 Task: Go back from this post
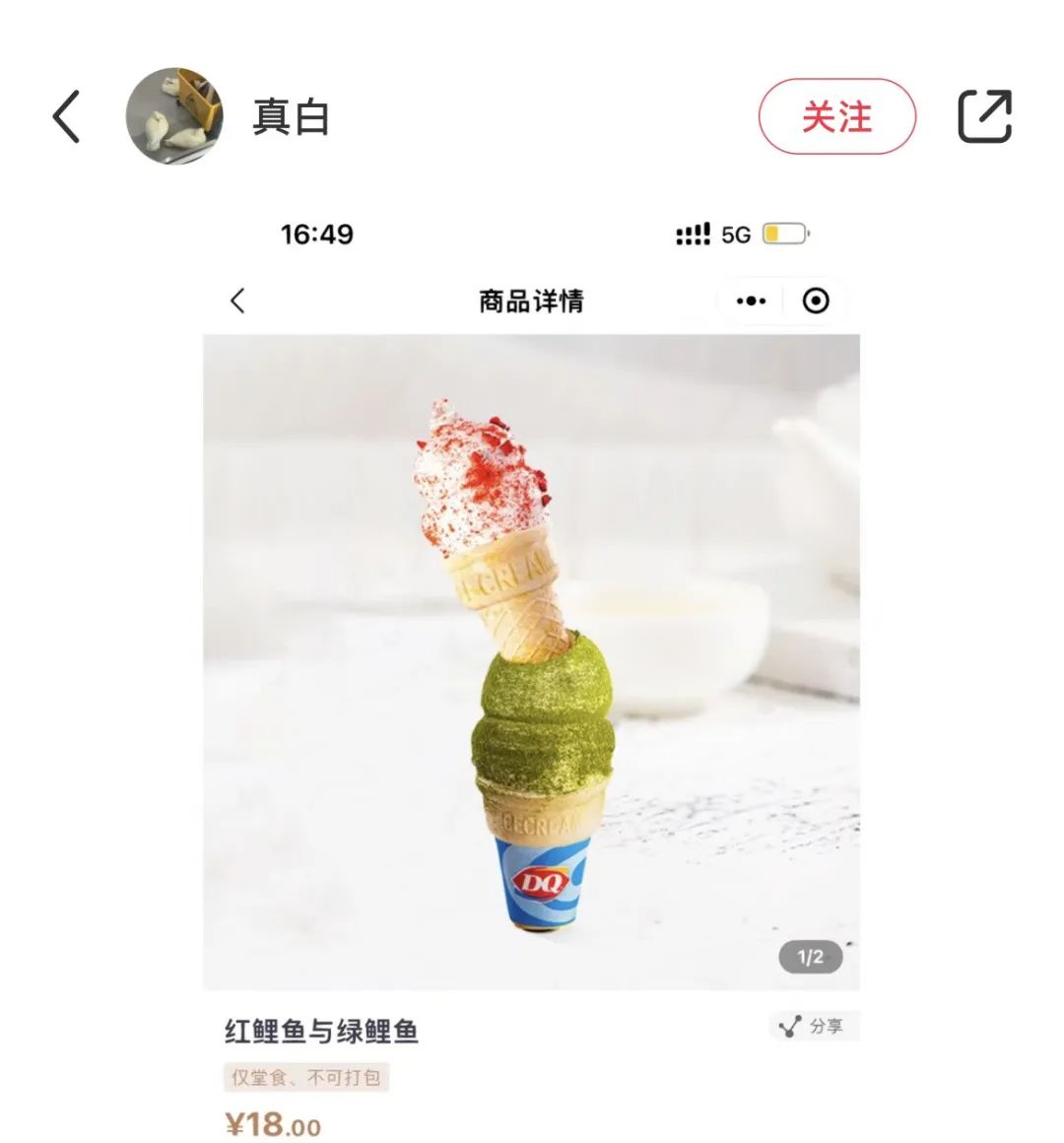tap(66, 117)
